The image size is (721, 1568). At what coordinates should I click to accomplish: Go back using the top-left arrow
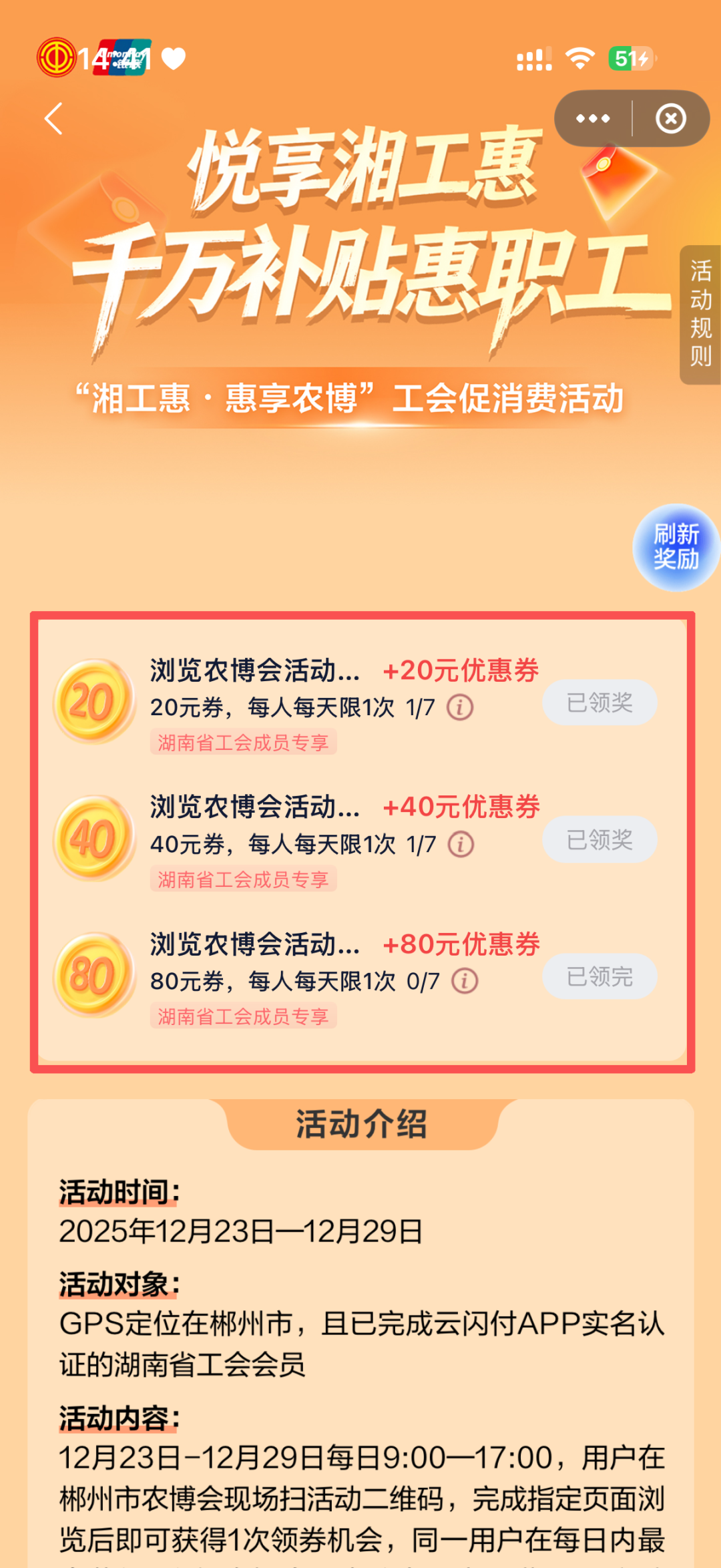pyautogui.click(x=53, y=119)
